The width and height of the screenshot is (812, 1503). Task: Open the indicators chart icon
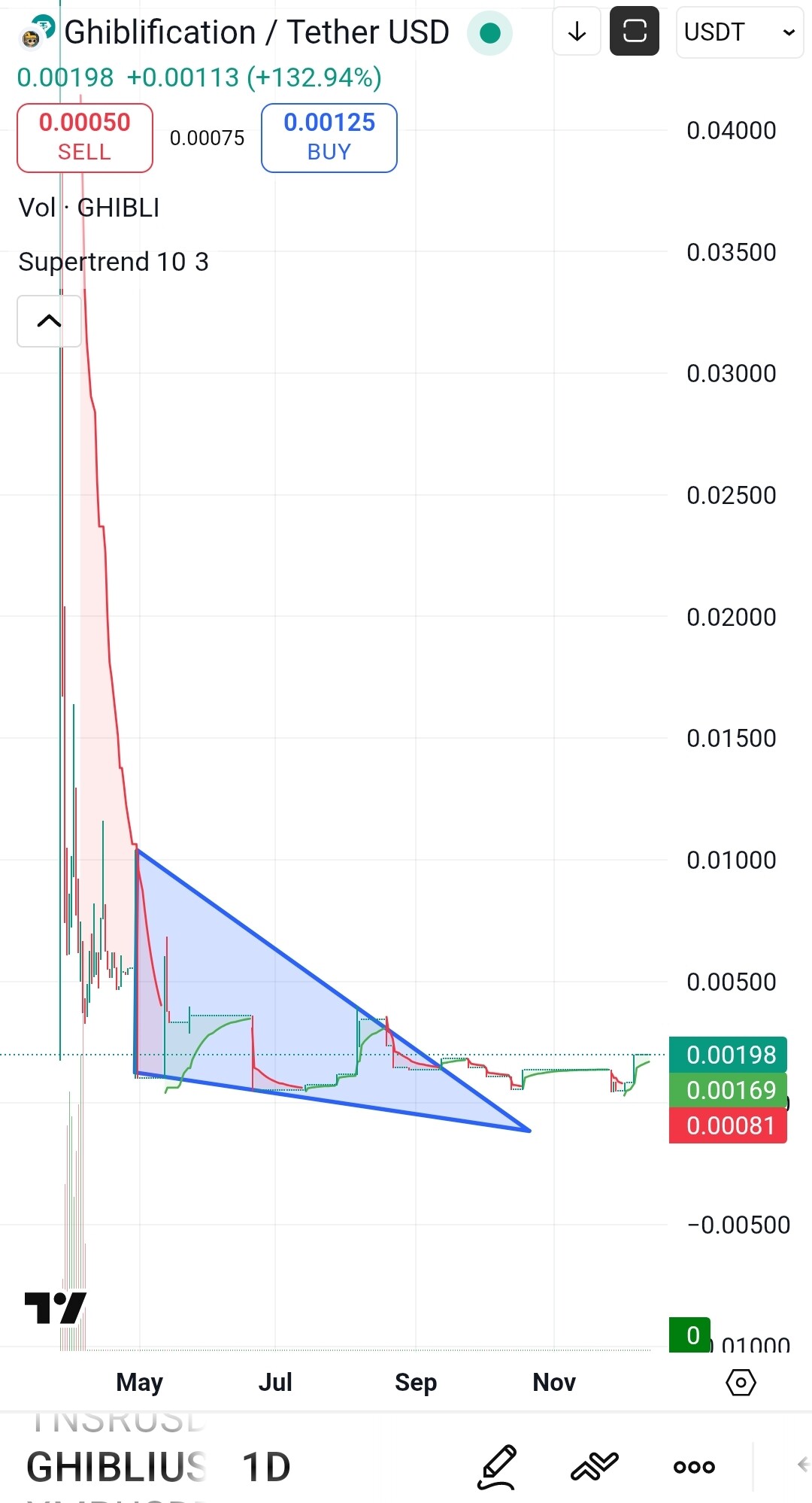(x=594, y=1466)
